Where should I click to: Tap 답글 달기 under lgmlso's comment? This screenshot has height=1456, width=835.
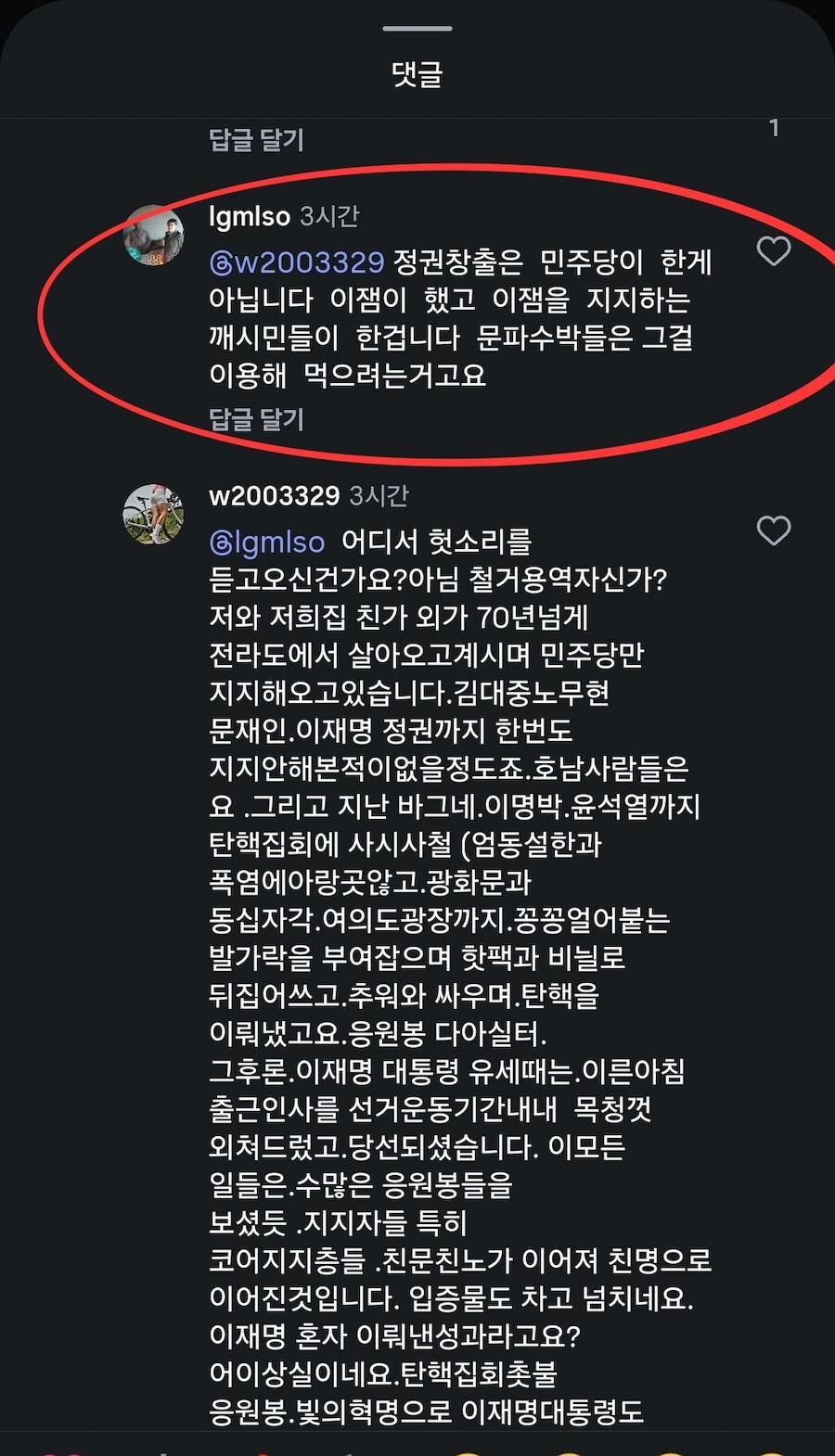[x=257, y=419]
